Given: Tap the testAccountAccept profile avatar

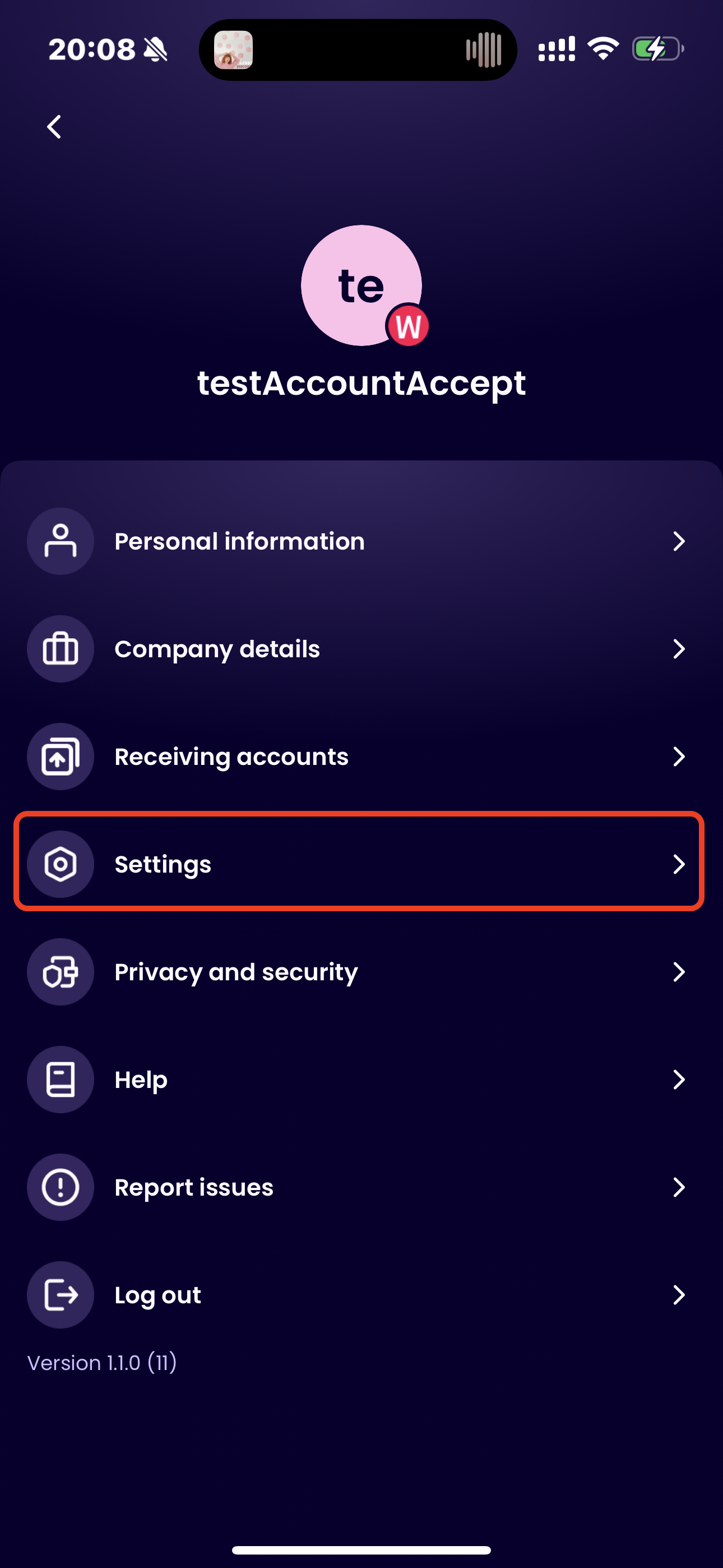Looking at the screenshot, I should click(x=361, y=285).
